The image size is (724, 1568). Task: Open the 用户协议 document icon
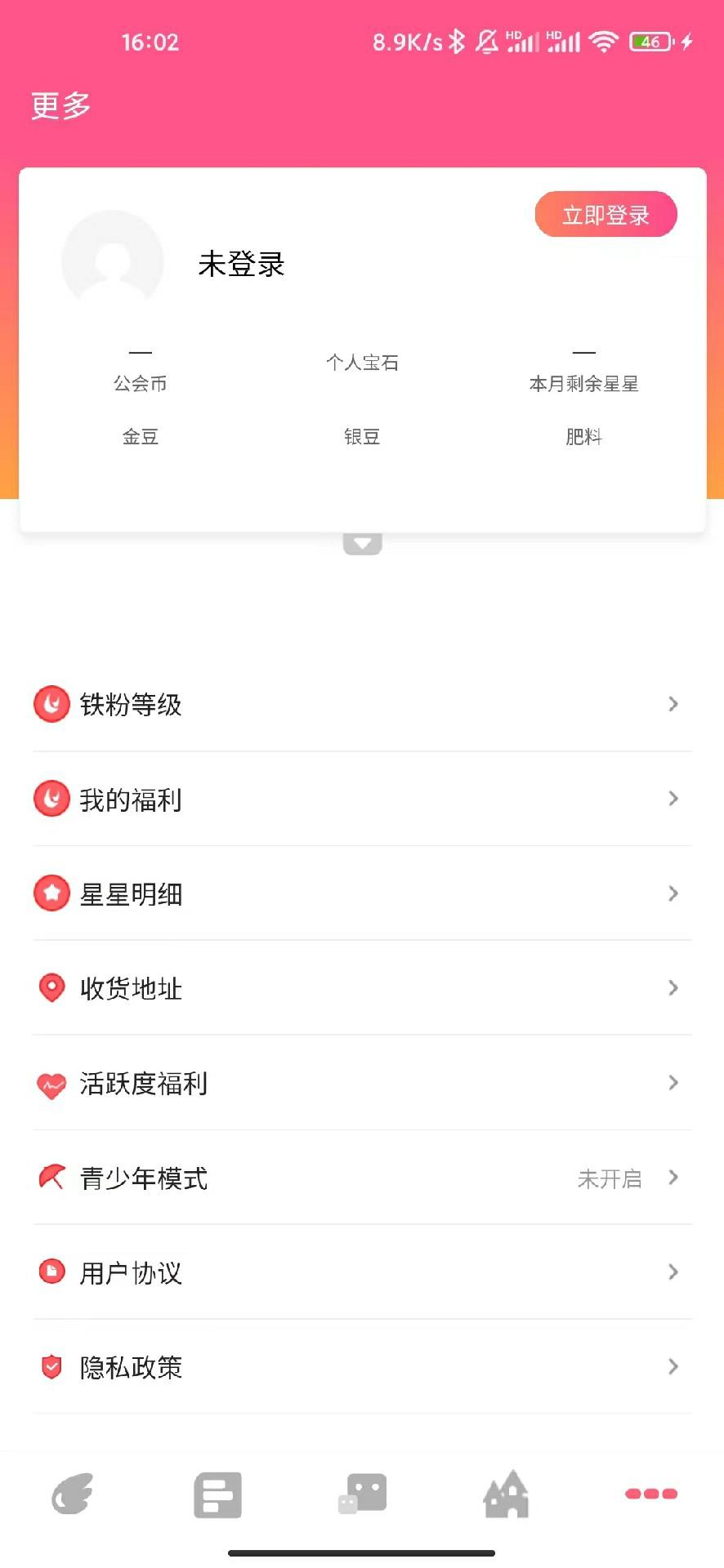[51, 1272]
